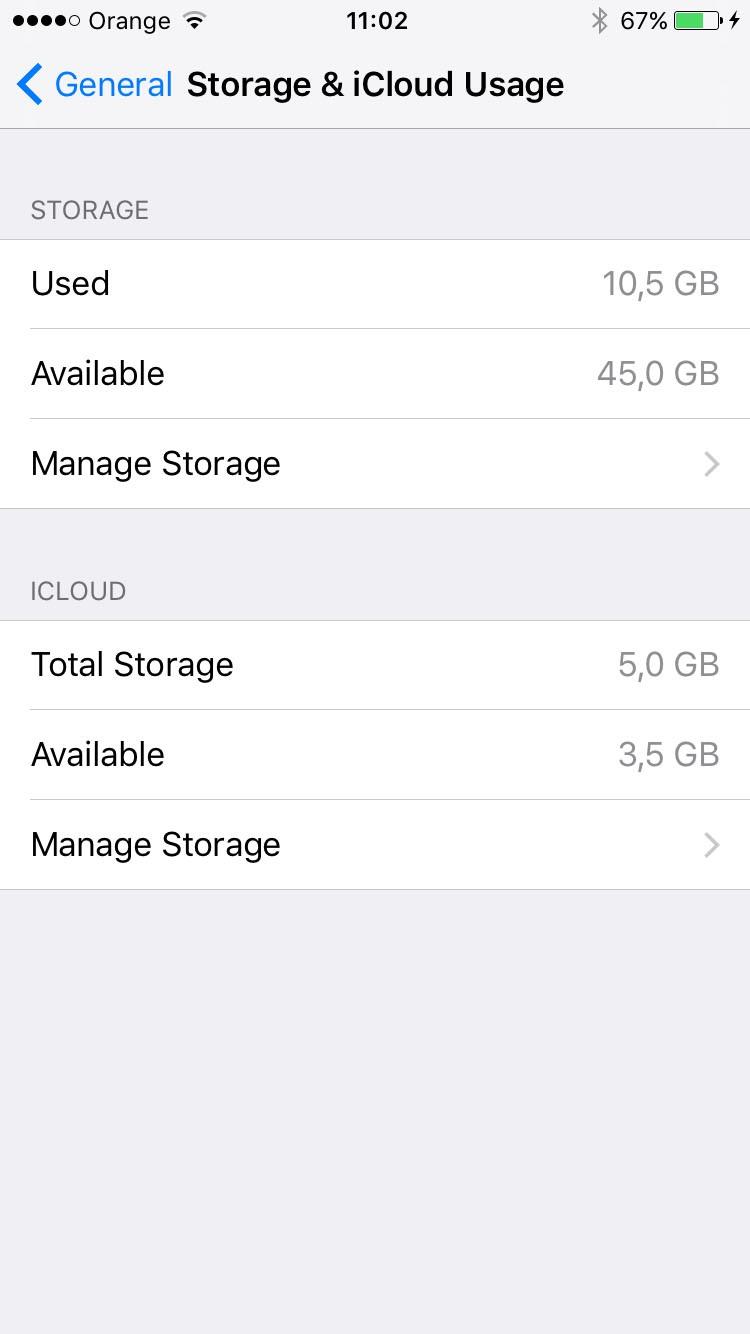Viewport: 750px width, 1334px height.
Task: Open Manage Storage under the Storage section
Action: click(375, 464)
